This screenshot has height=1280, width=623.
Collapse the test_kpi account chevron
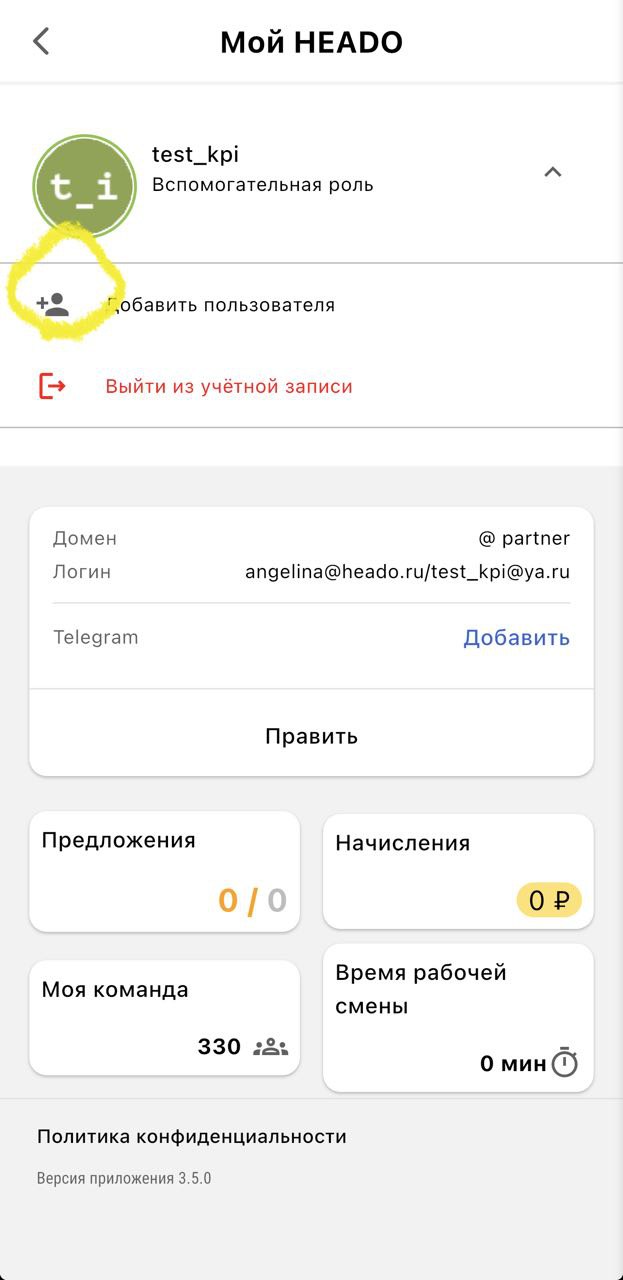coord(552,172)
